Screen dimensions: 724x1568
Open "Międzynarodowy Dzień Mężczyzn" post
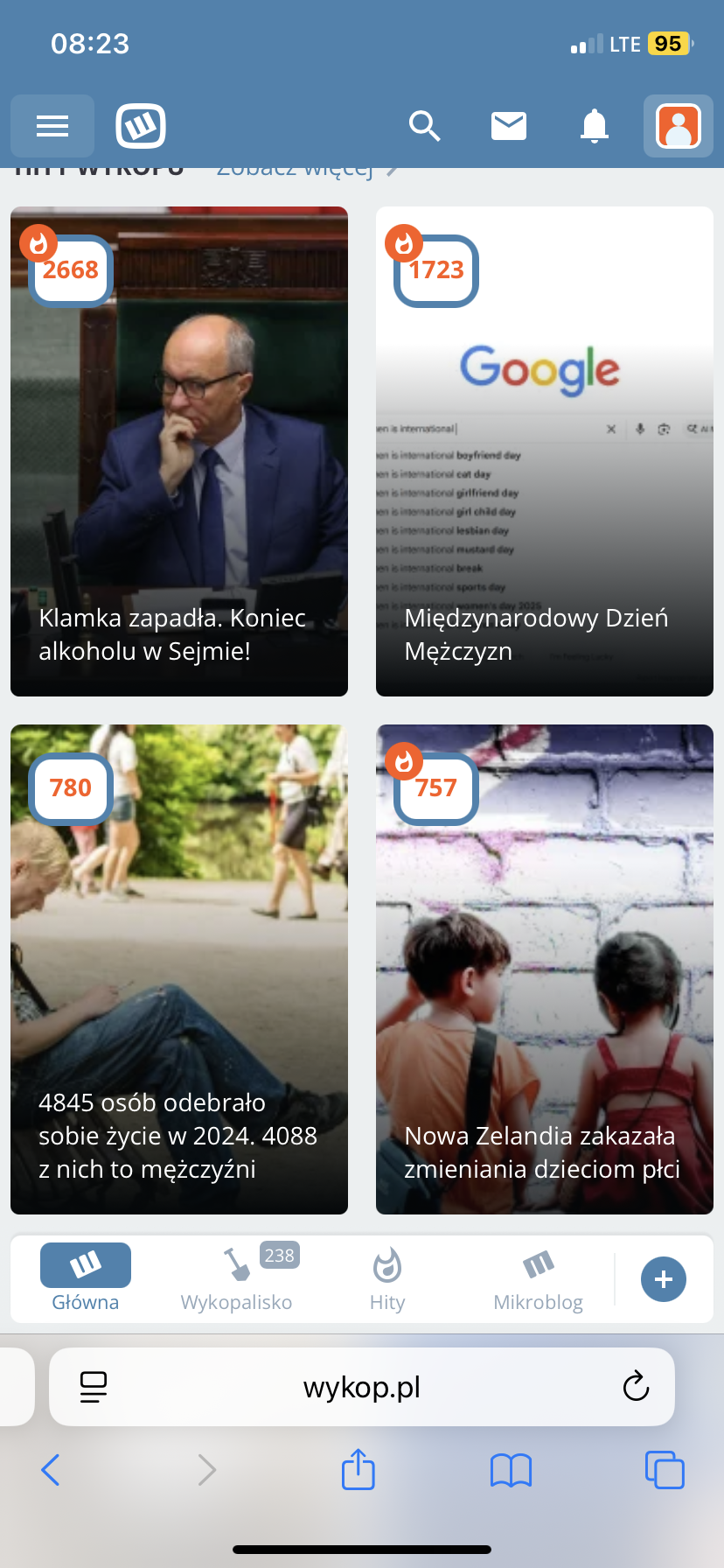pos(544,451)
